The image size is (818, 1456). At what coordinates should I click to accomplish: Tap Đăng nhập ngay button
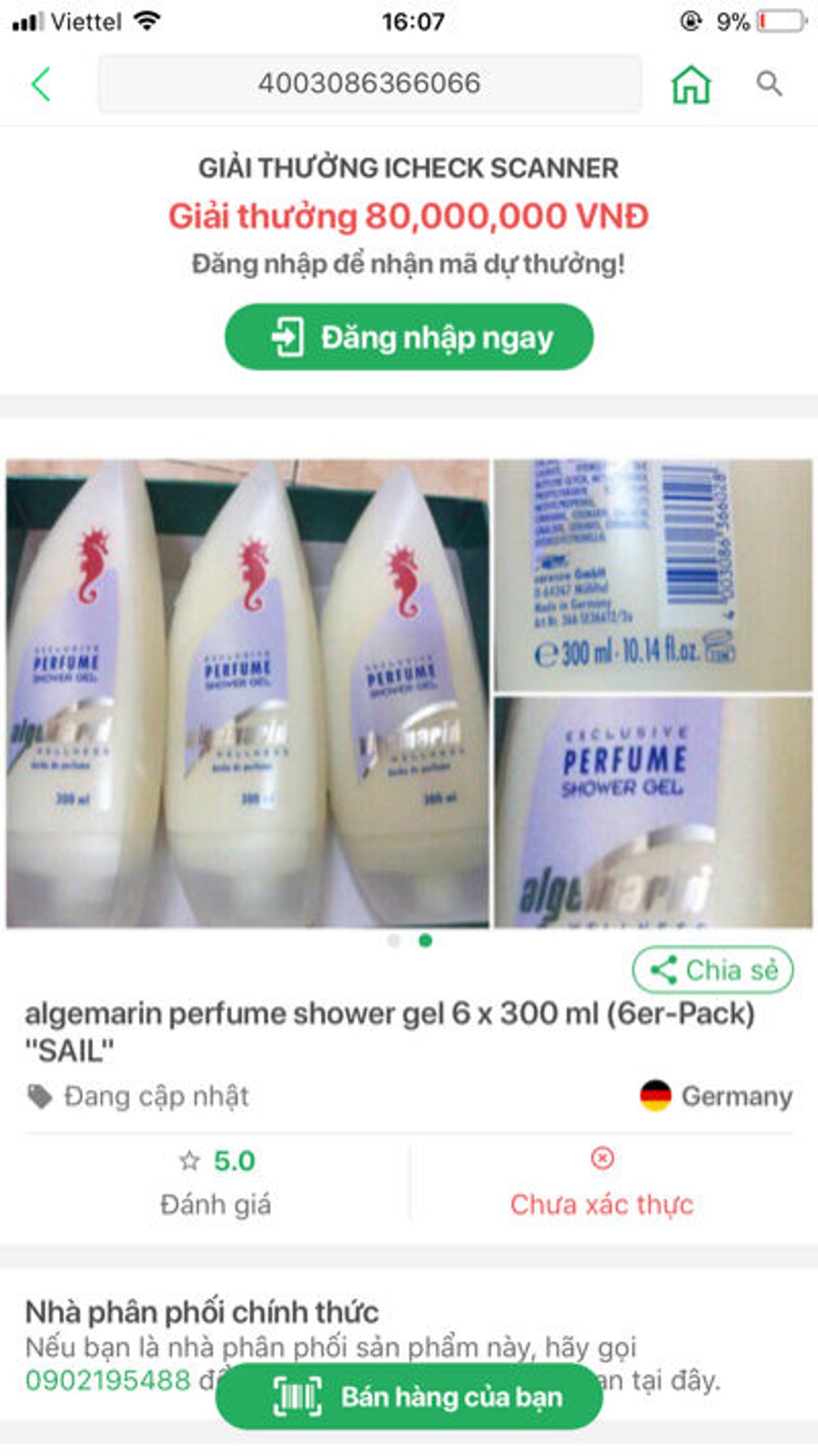pyautogui.click(x=409, y=337)
